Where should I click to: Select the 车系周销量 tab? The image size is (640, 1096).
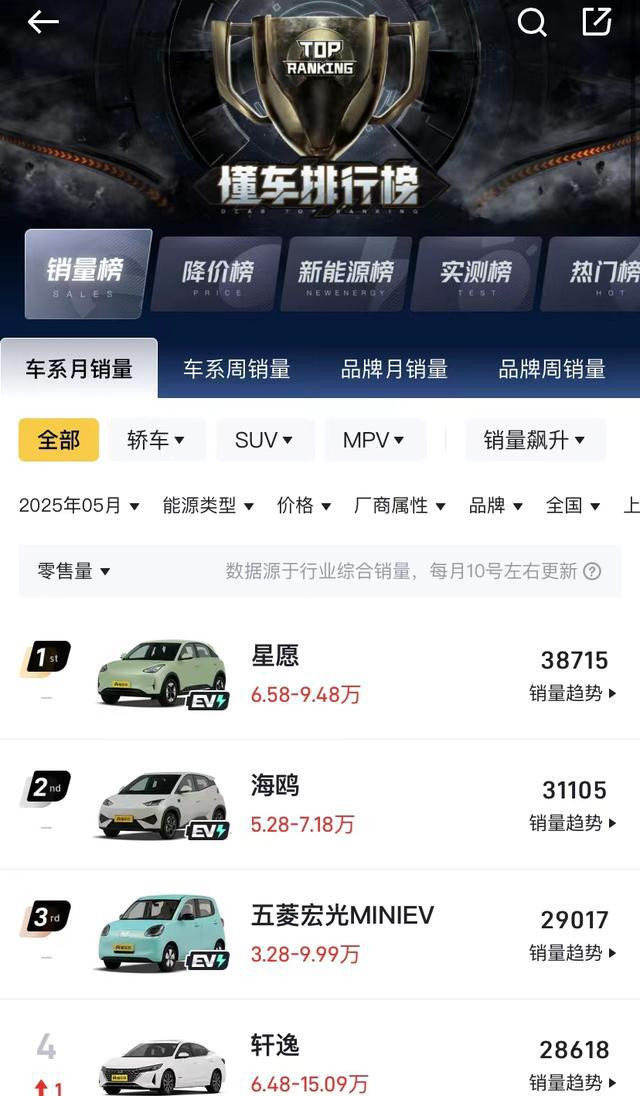tap(236, 369)
